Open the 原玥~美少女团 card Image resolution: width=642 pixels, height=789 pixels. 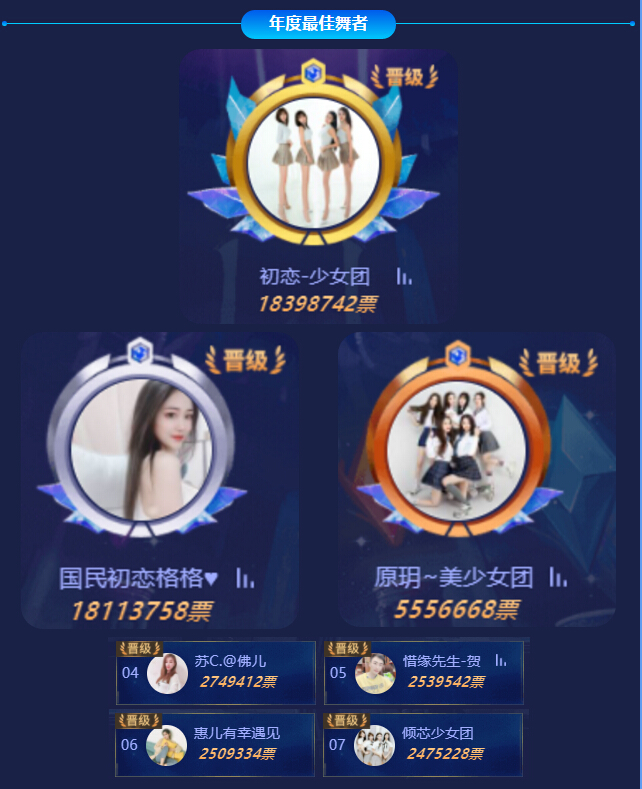tap(476, 480)
